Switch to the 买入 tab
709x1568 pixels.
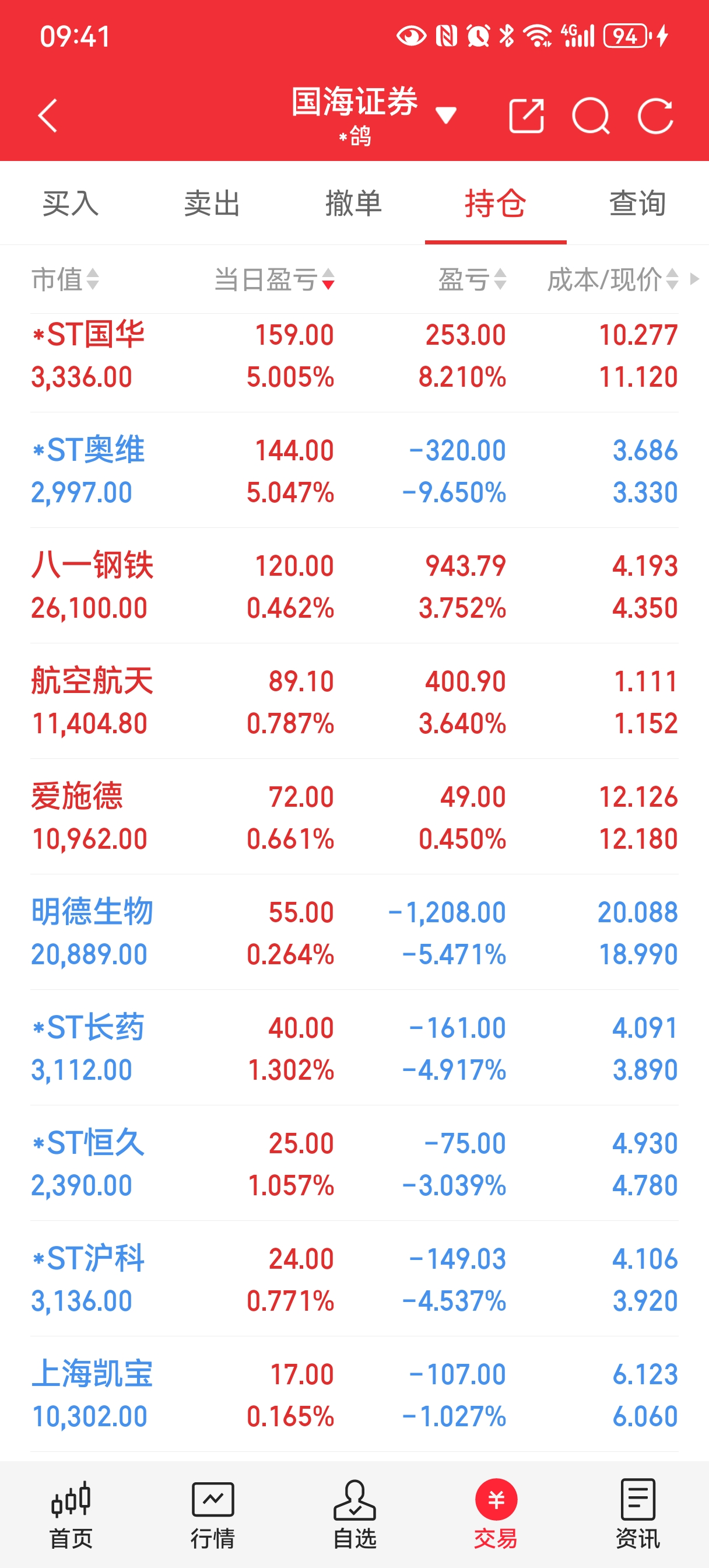point(71,204)
